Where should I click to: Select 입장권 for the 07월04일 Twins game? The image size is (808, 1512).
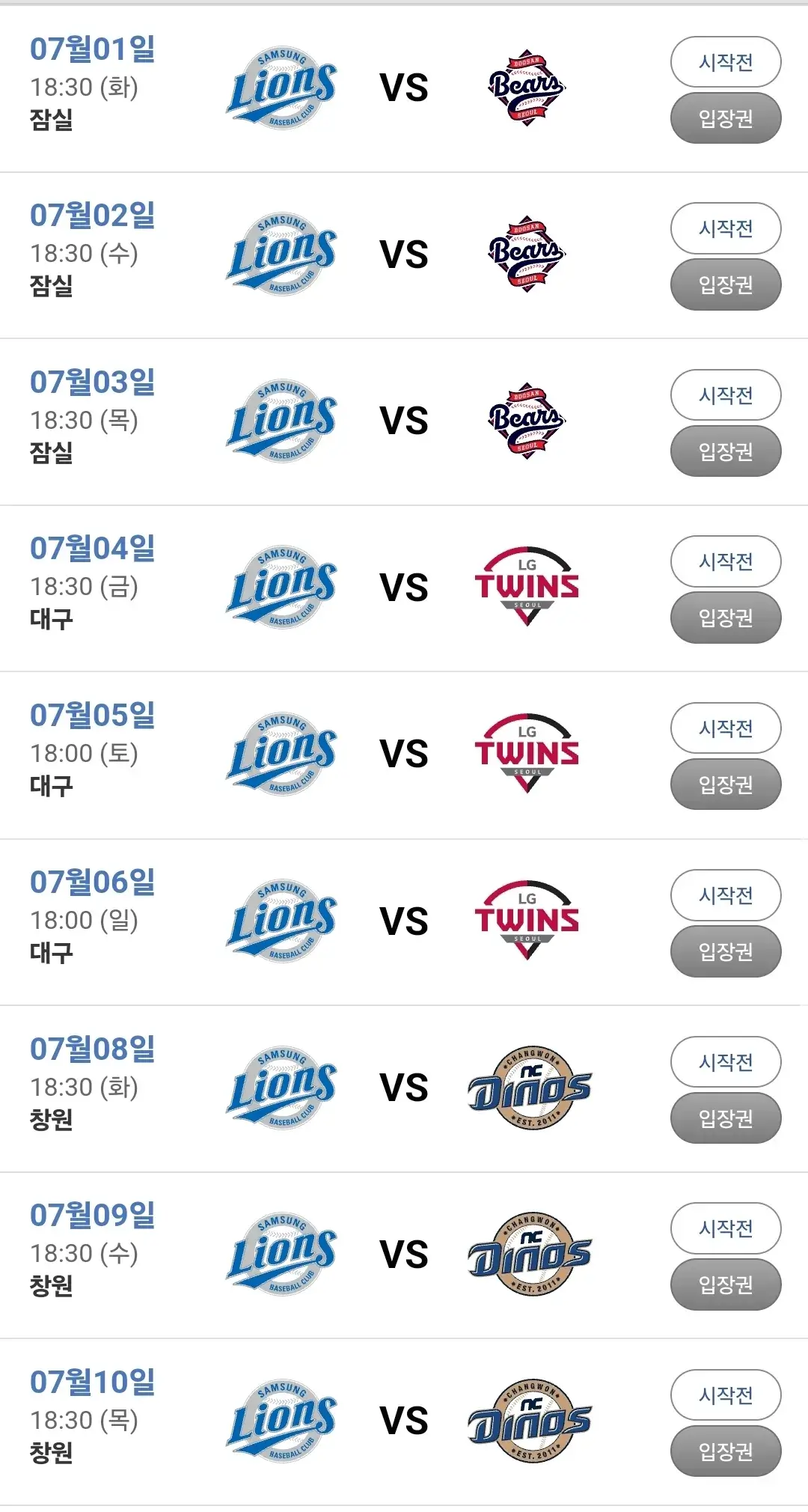point(725,618)
